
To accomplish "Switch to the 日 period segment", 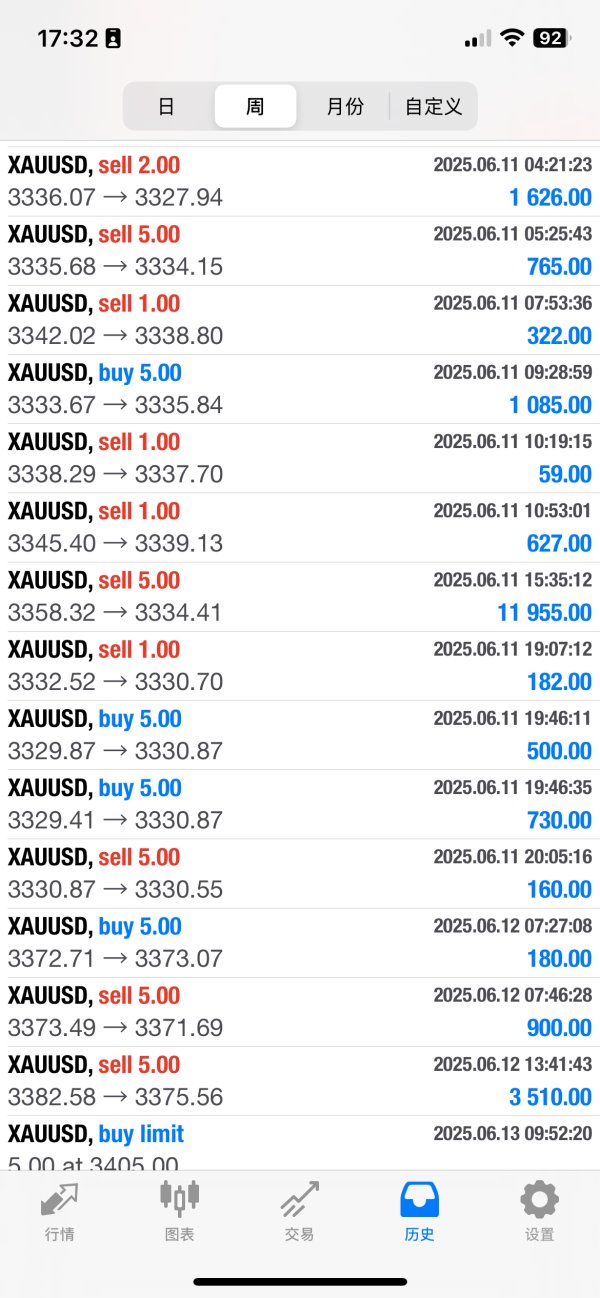I will coord(167,106).
